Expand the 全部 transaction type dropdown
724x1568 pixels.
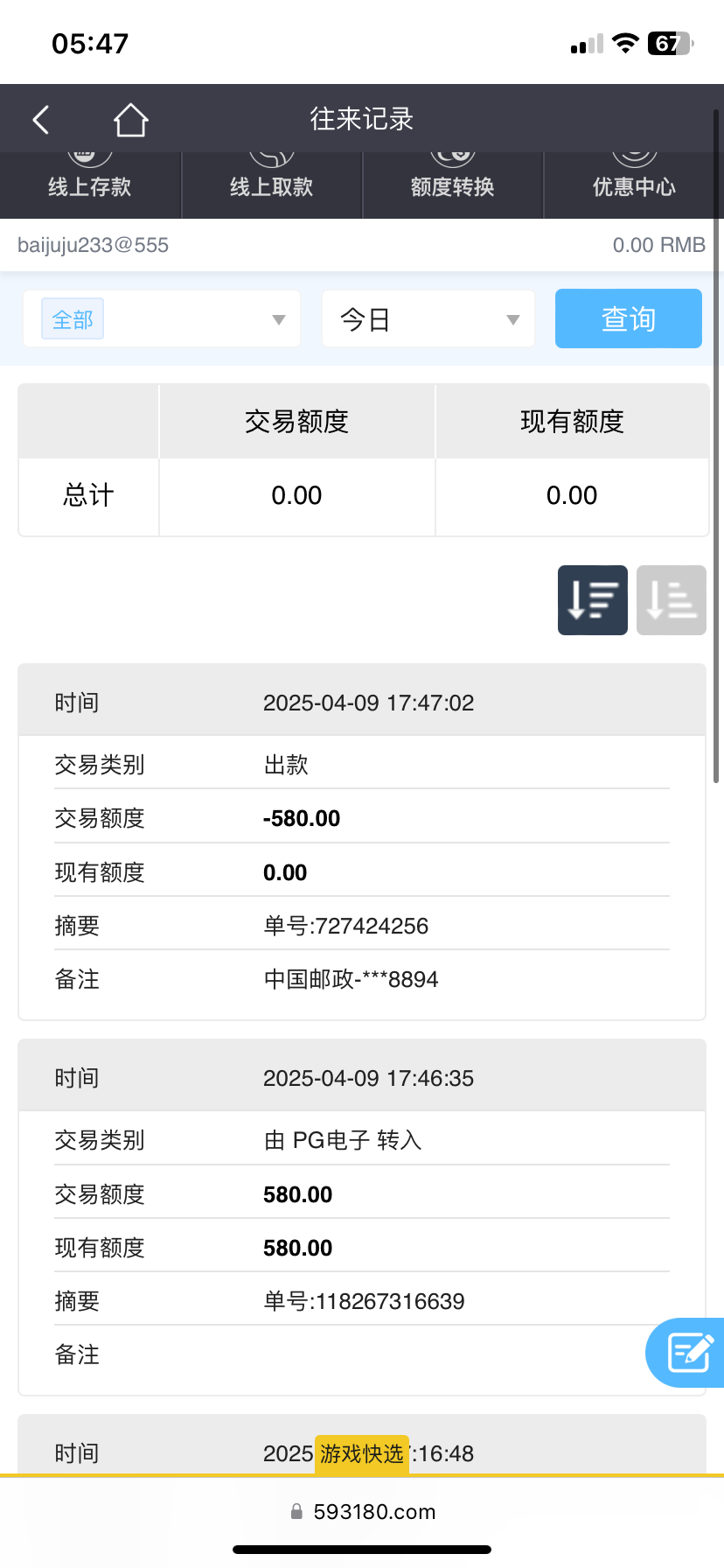(162, 319)
